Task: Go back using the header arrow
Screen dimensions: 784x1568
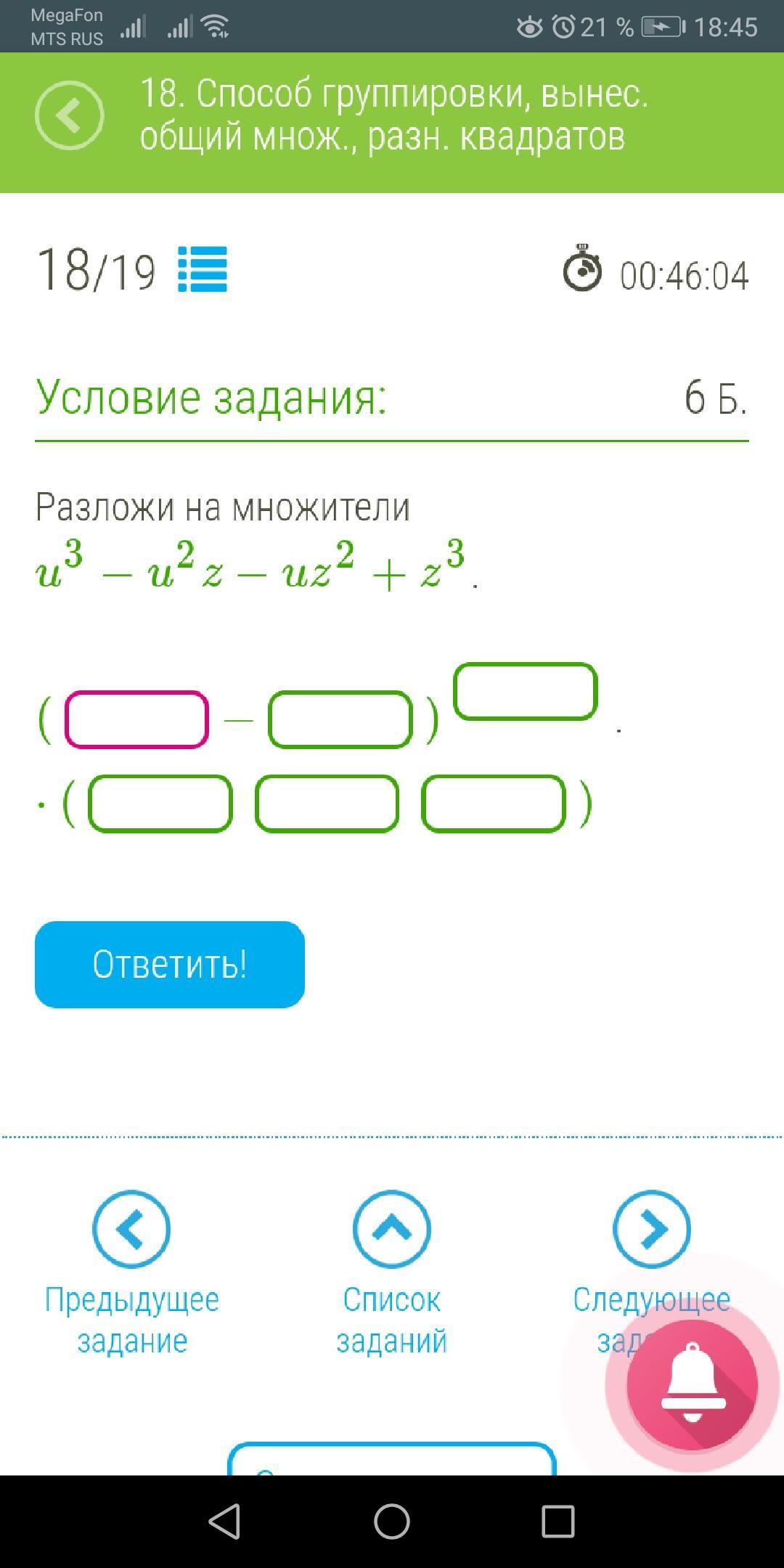Action: pos(69,115)
